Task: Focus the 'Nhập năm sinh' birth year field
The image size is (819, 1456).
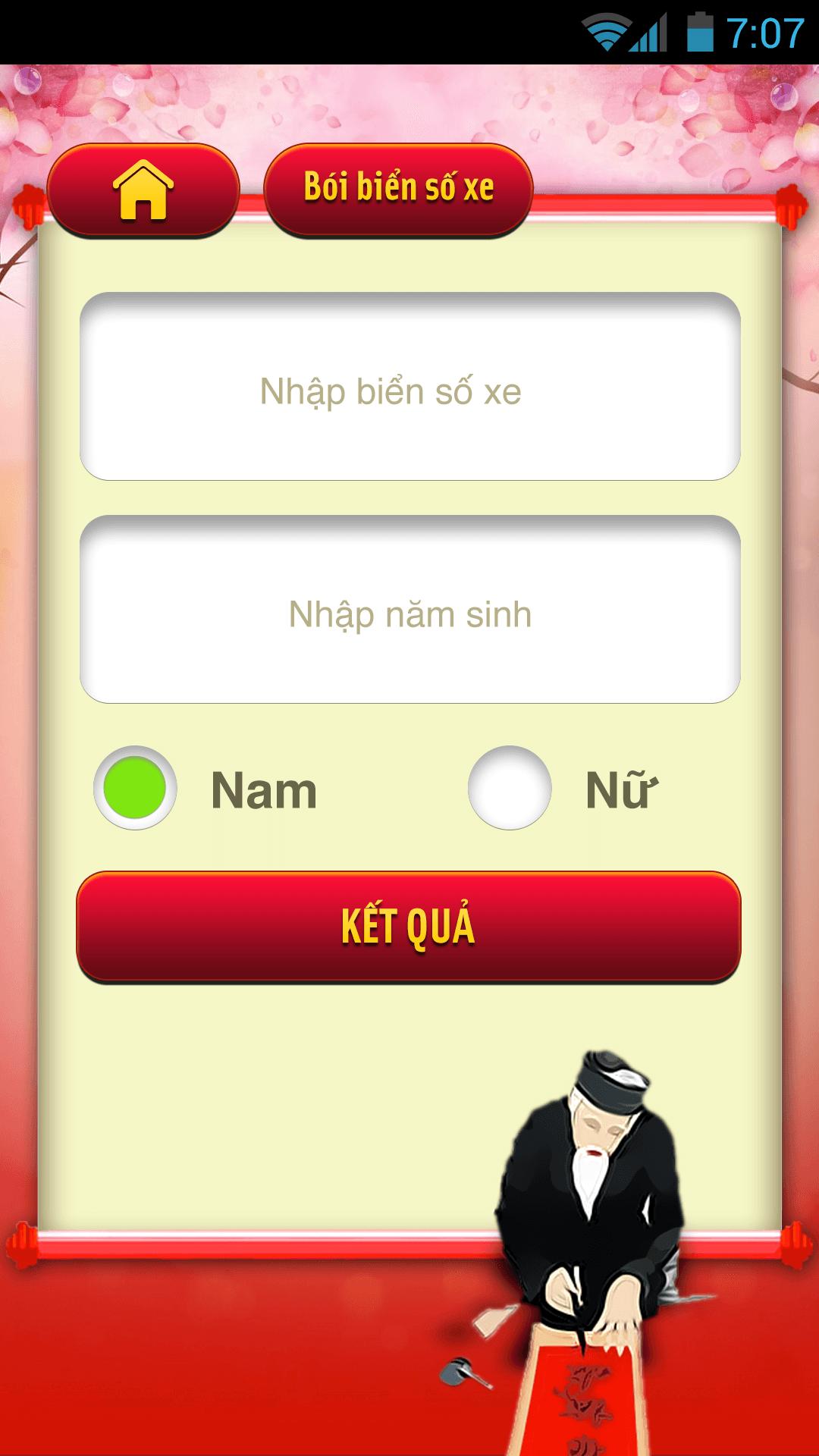Action: [409, 610]
